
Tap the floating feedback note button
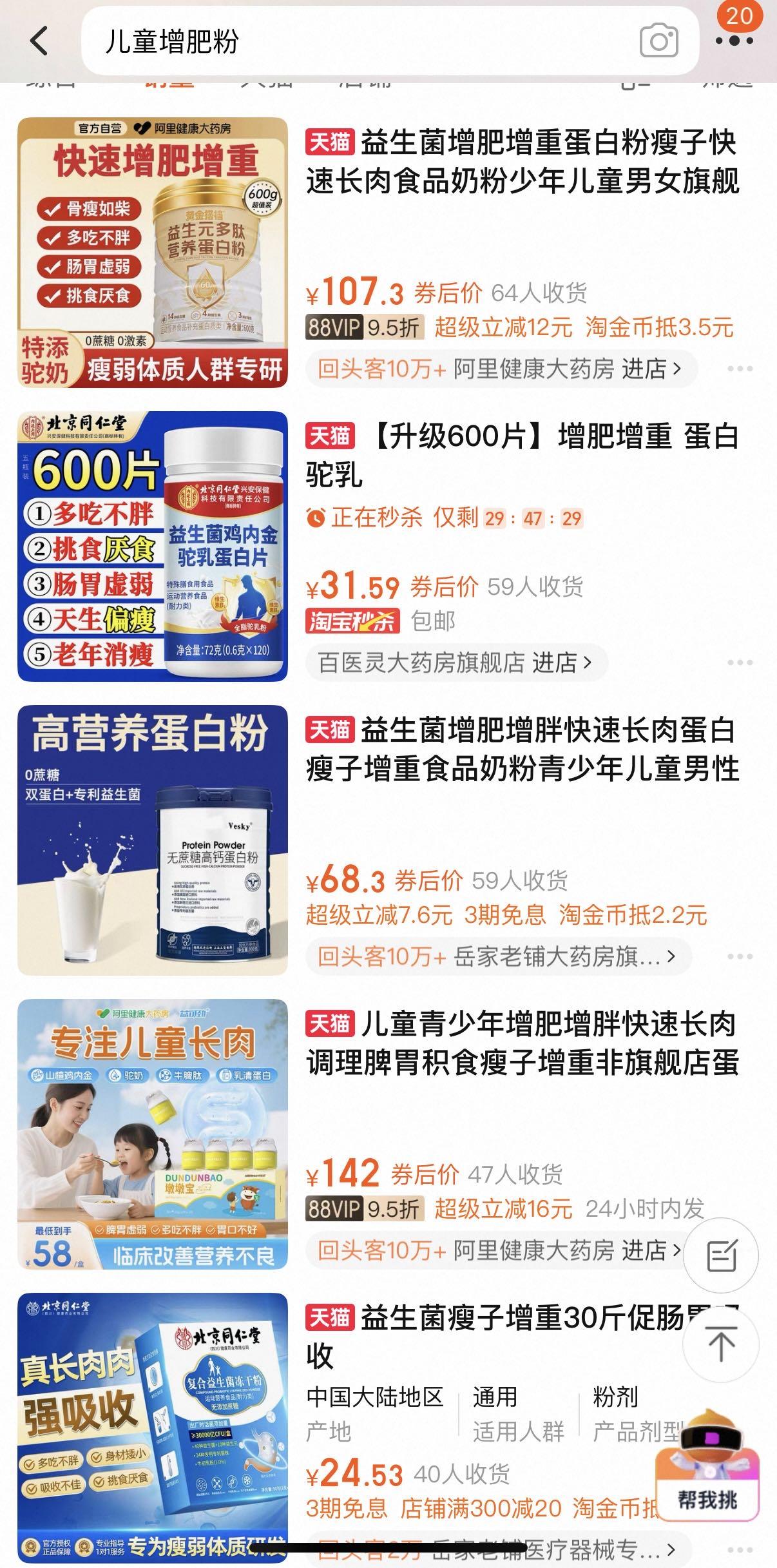(721, 1255)
